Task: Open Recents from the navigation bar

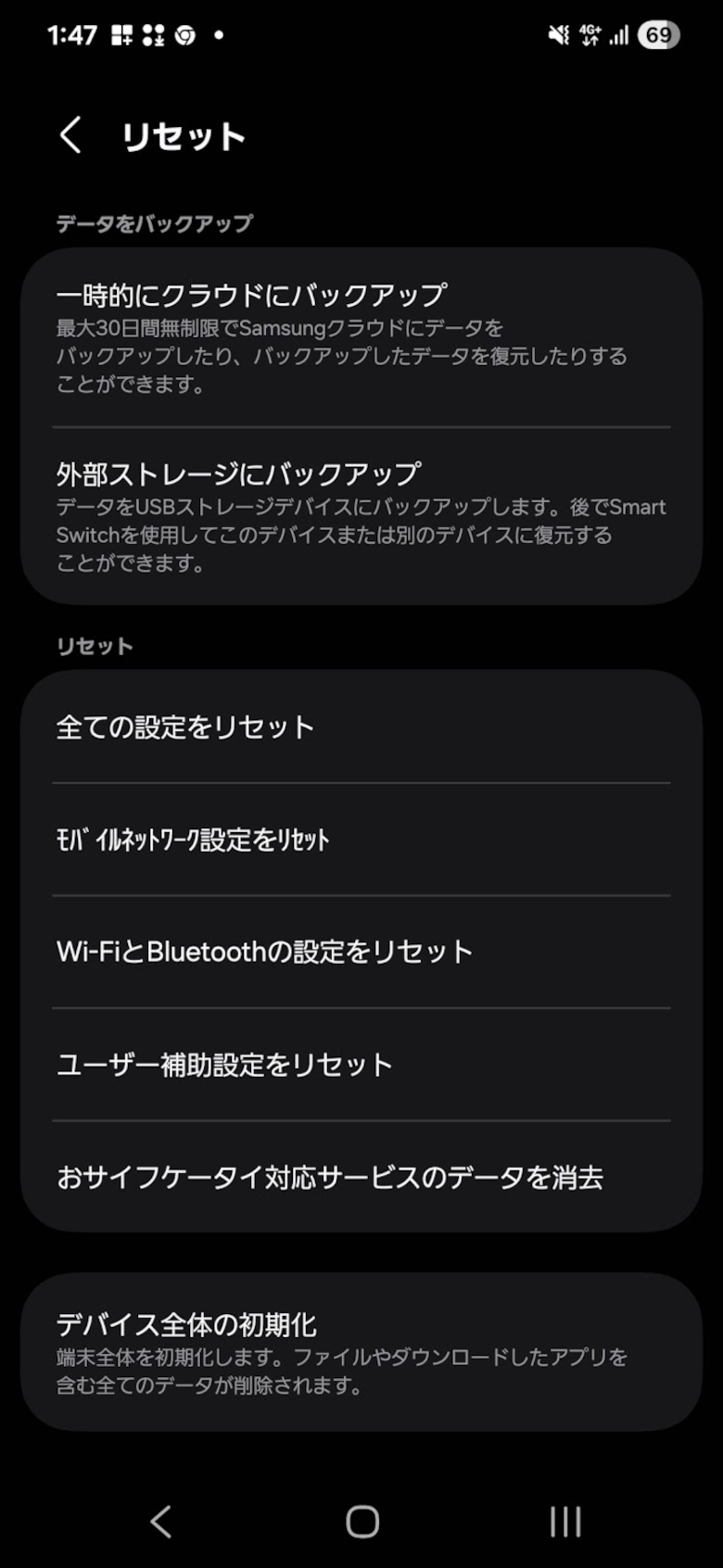Action: pyautogui.click(x=564, y=1520)
